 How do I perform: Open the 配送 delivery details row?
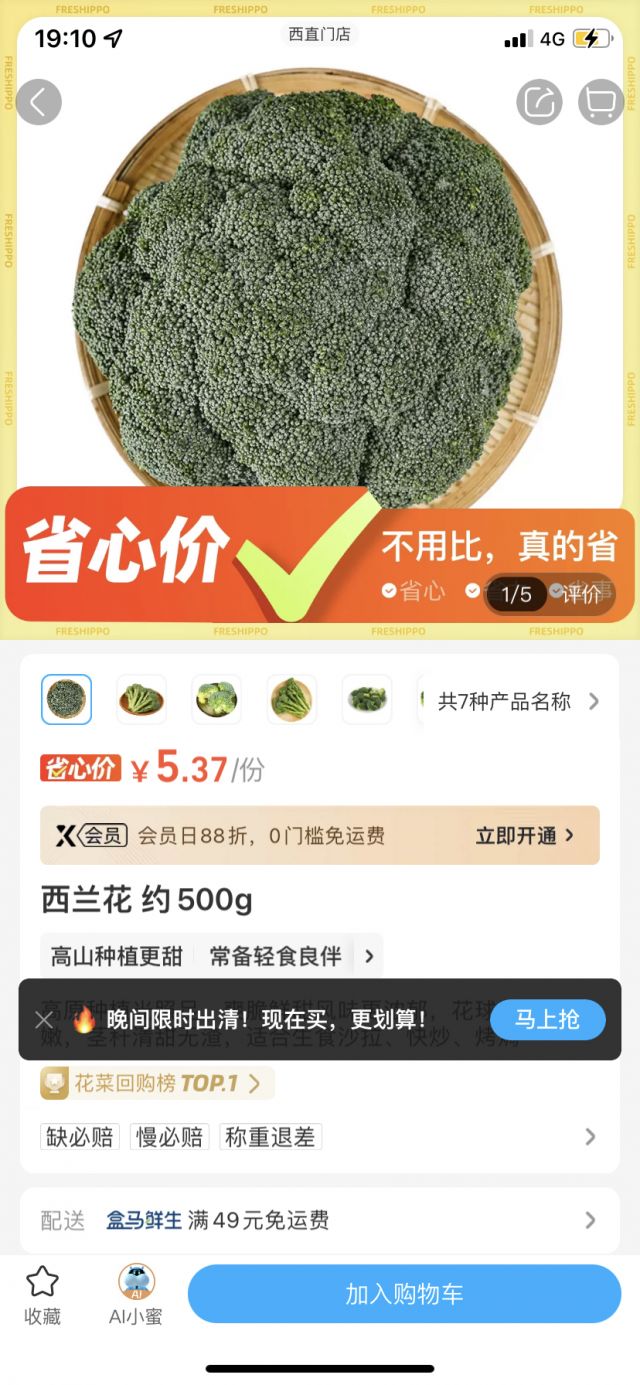point(319,1220)
